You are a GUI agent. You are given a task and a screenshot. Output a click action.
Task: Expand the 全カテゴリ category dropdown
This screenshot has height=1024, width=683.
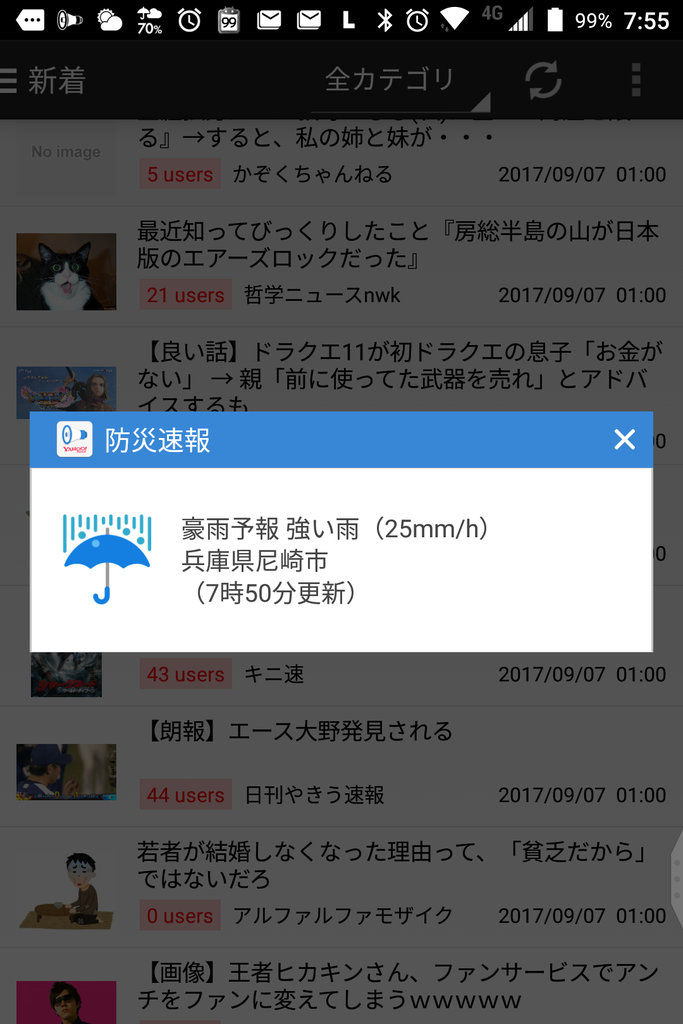[400, 81]
